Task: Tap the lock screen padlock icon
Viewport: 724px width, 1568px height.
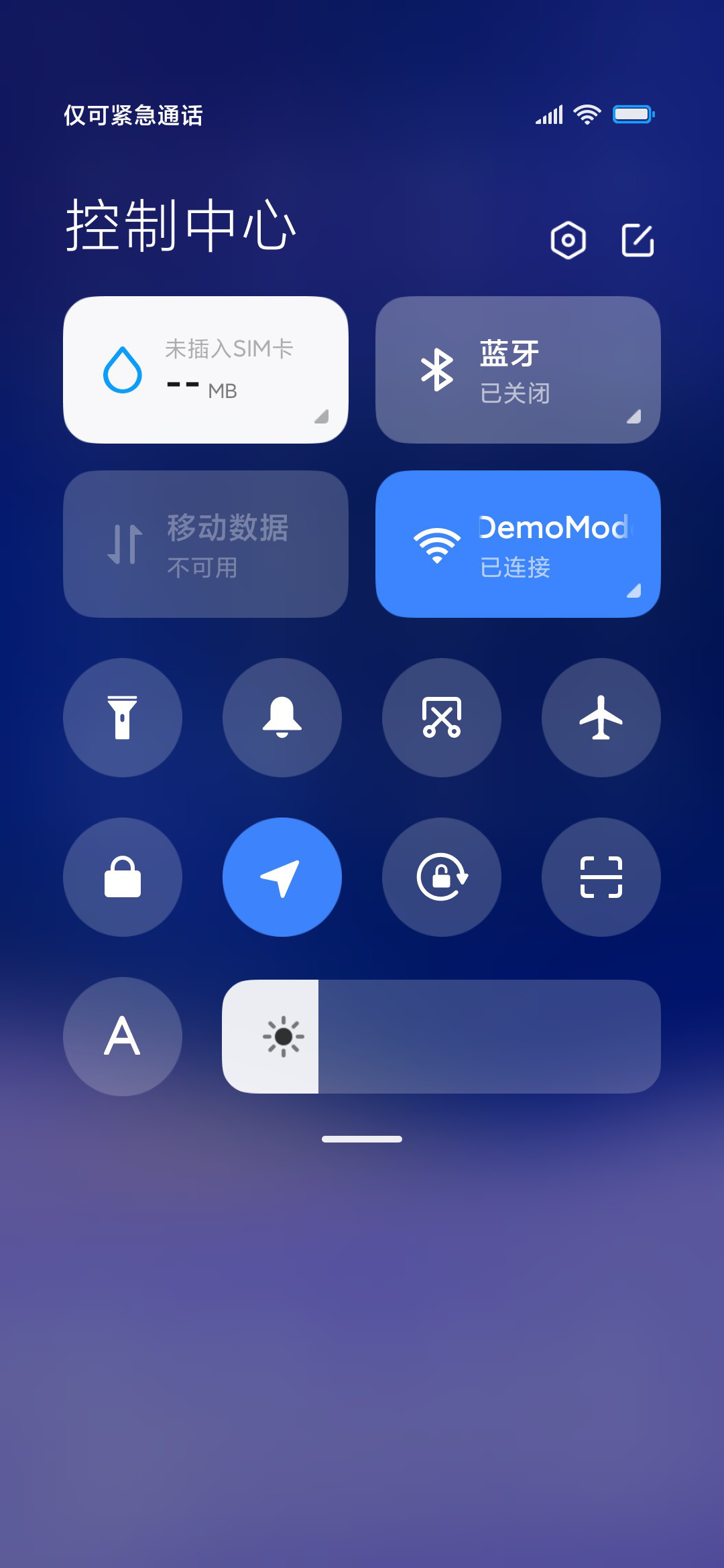Action: (x=123, y=877)
